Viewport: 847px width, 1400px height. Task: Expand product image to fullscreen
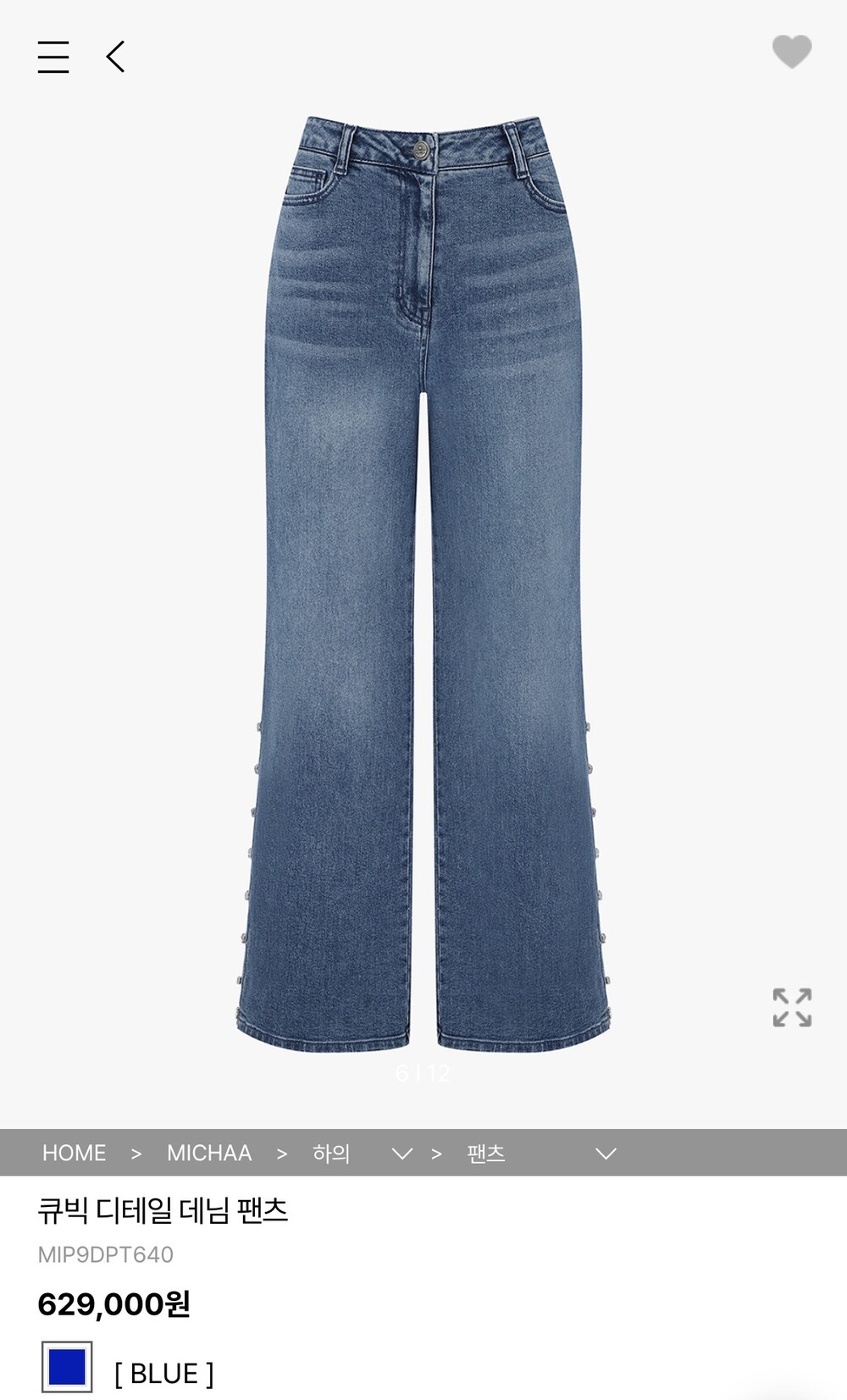792,1007
